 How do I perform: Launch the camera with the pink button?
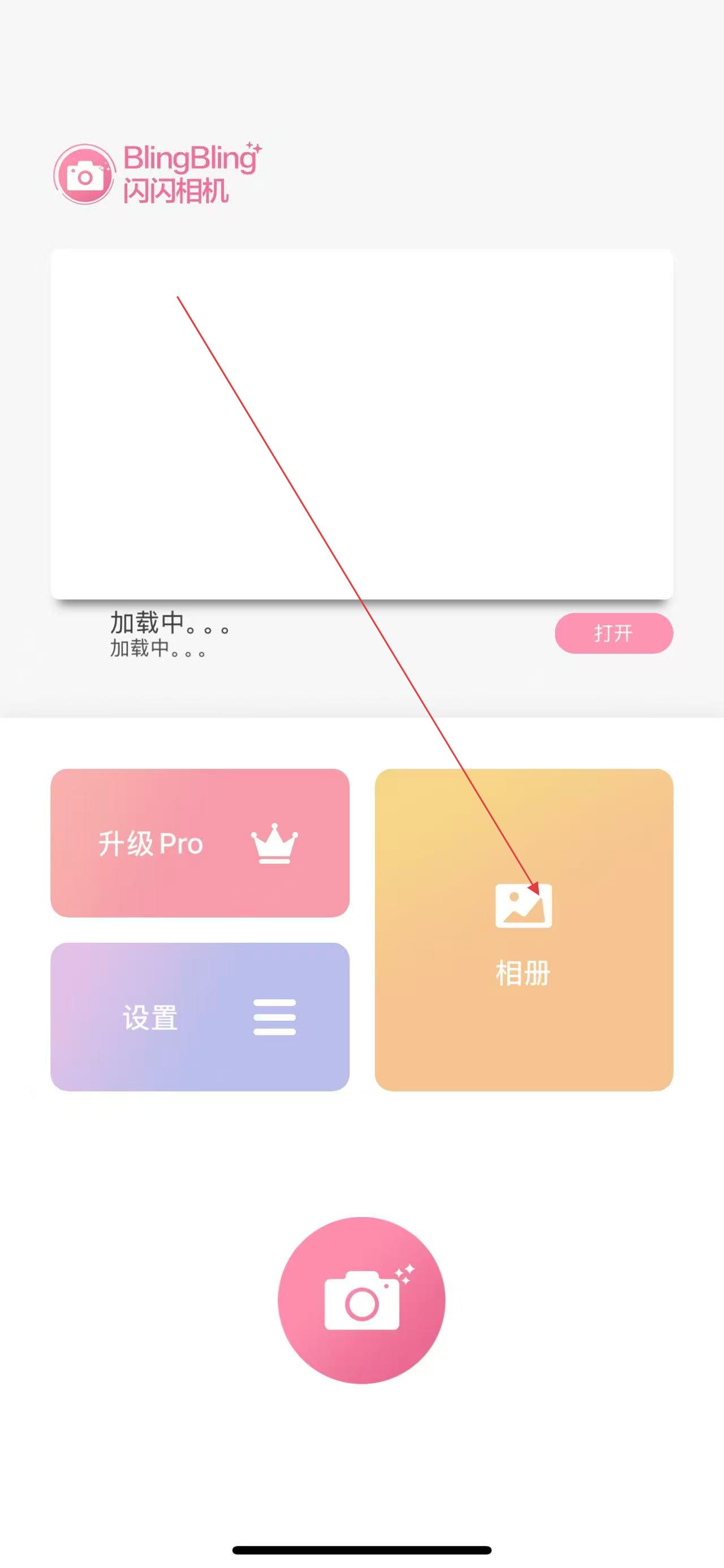pos(361,1300)
